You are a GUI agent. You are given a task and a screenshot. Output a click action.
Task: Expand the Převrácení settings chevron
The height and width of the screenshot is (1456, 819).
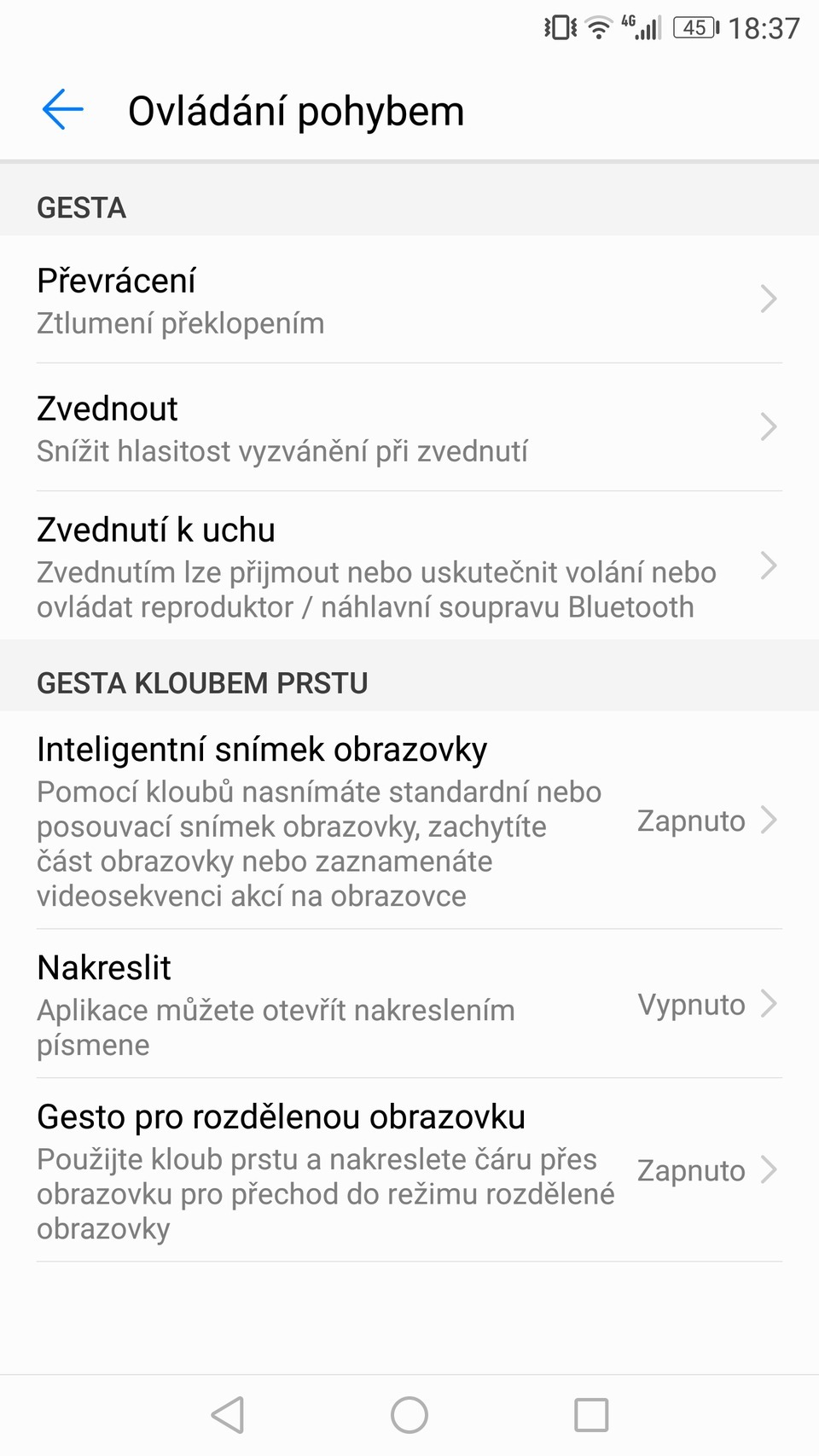point(769,299)
